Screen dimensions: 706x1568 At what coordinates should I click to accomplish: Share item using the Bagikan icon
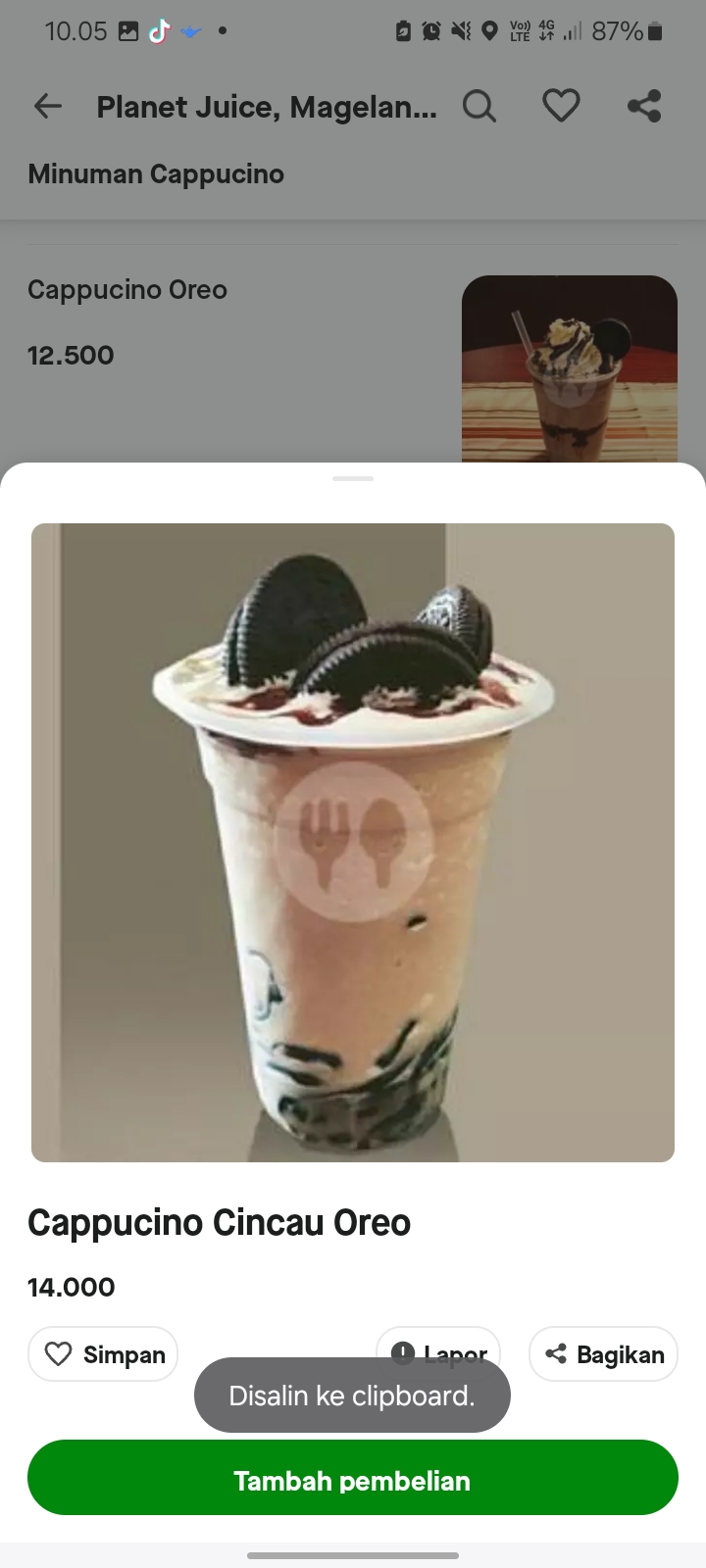556,1353
